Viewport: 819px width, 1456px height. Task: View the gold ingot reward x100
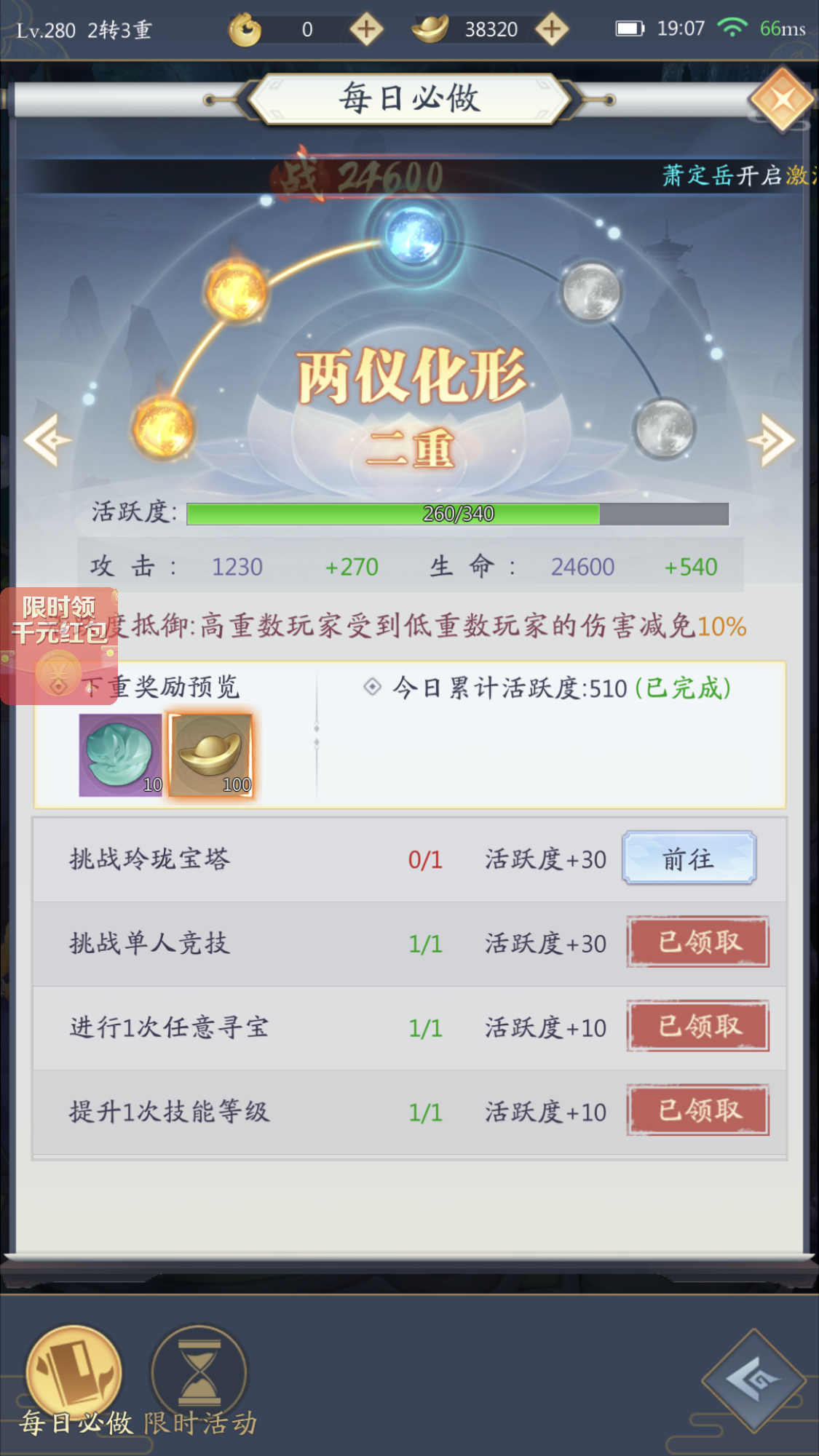tap(210, 755)
